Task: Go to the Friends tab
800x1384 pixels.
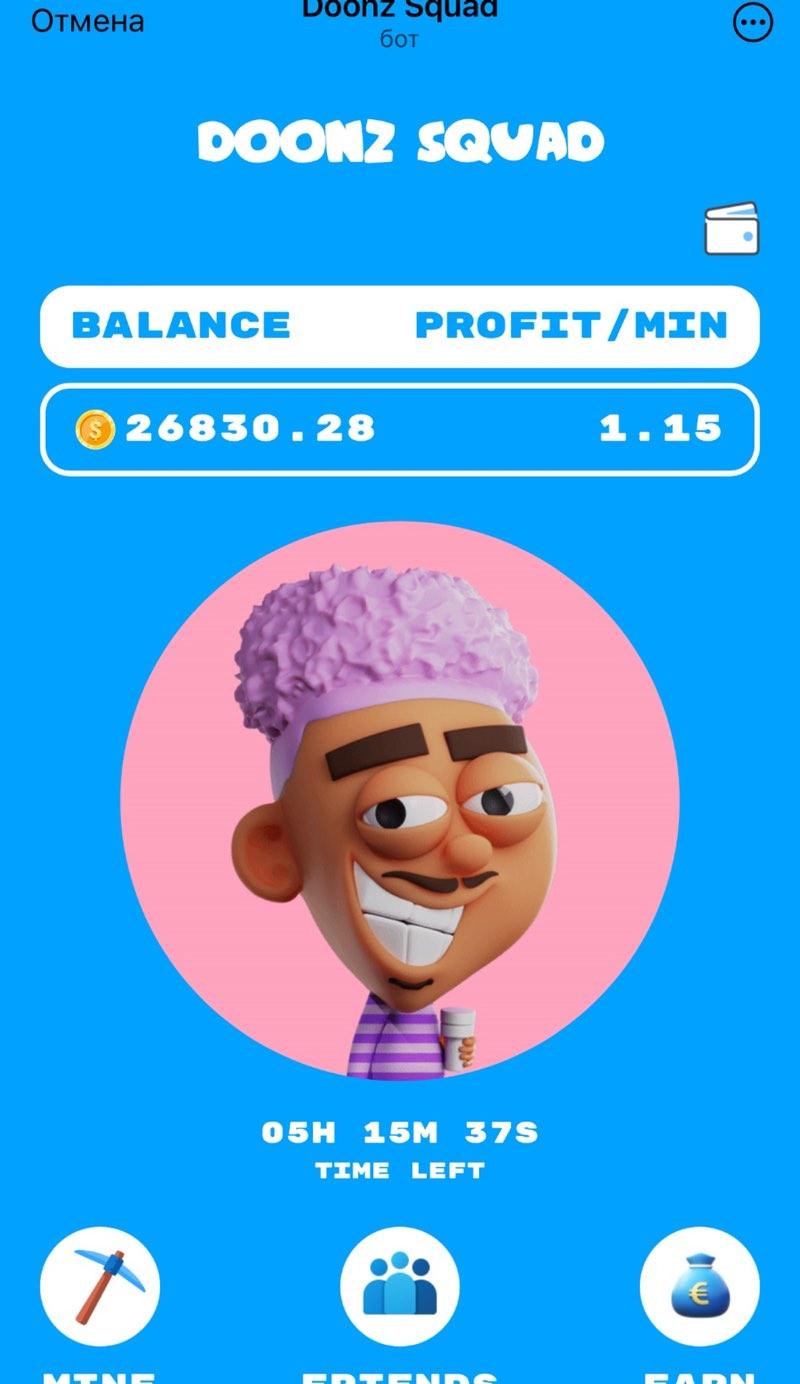Action: pyautogui.click(x=400, y=1286)
